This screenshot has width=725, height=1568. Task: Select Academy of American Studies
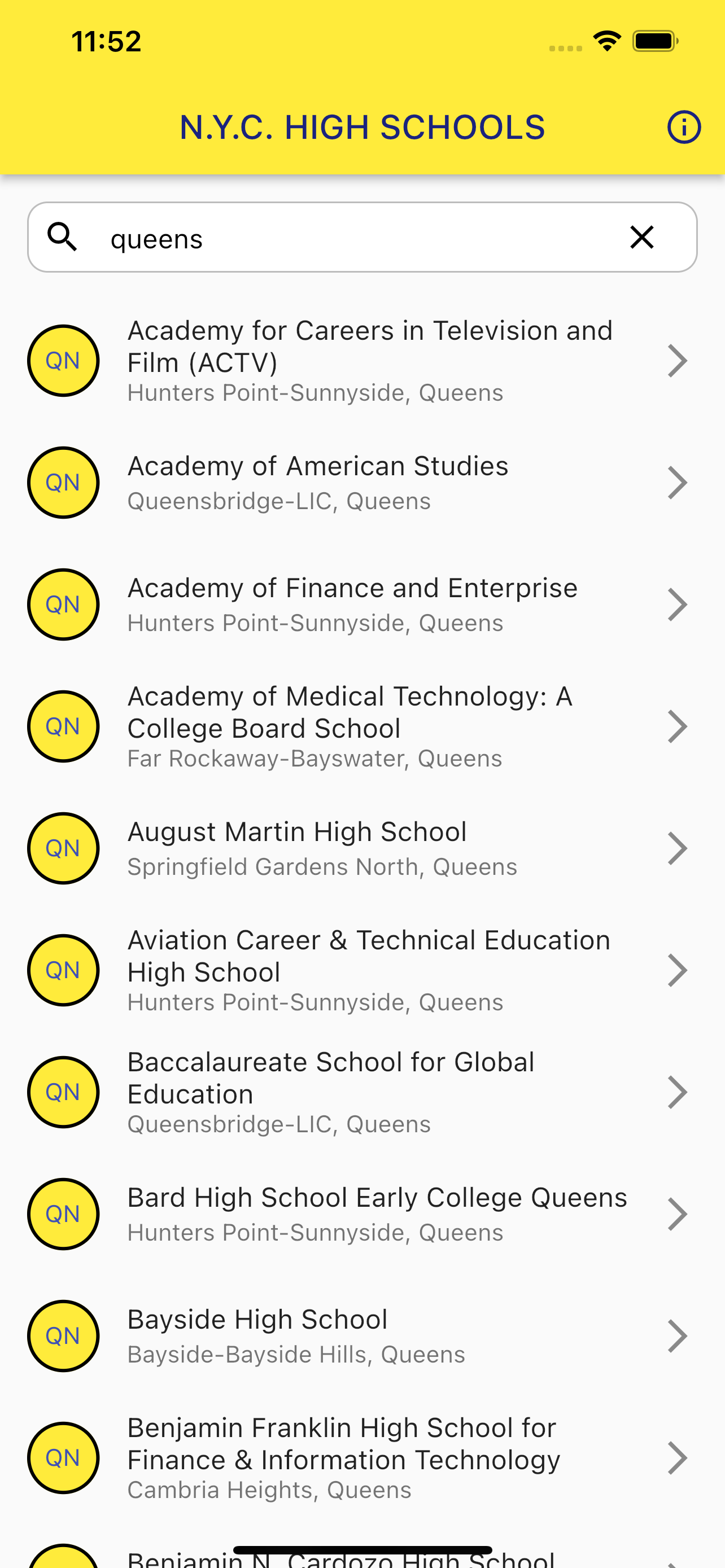coord(362,483)
